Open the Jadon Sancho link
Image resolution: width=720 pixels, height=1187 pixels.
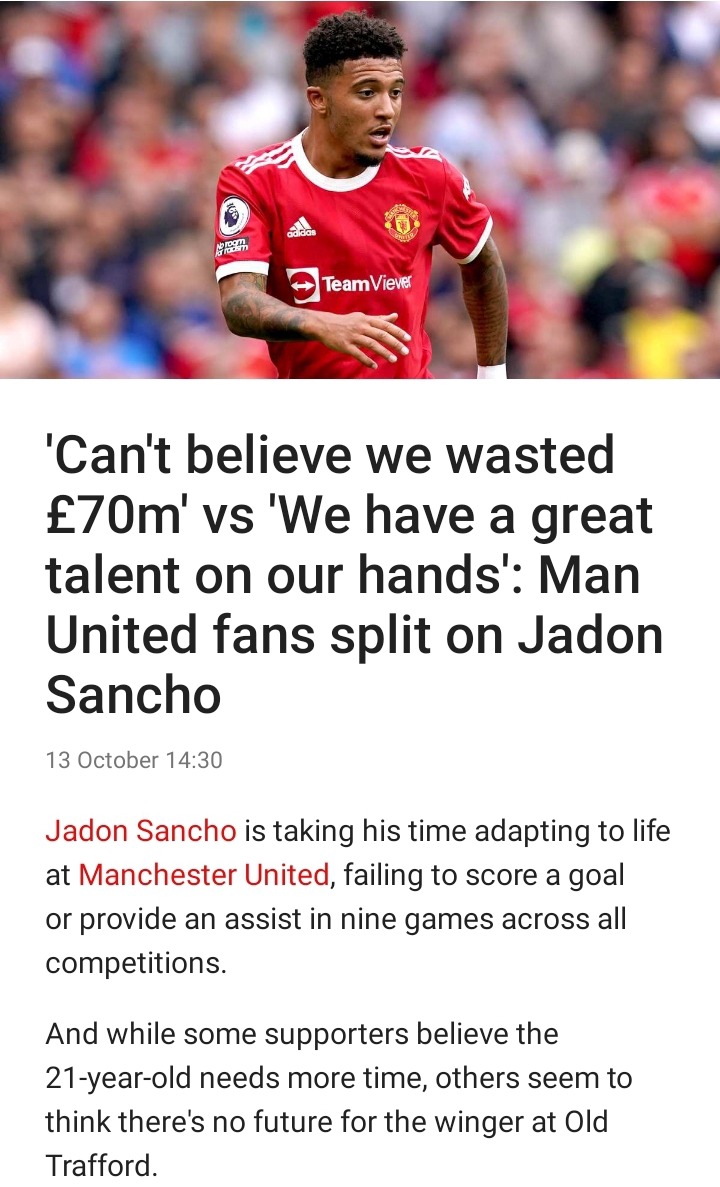point(141,830)
